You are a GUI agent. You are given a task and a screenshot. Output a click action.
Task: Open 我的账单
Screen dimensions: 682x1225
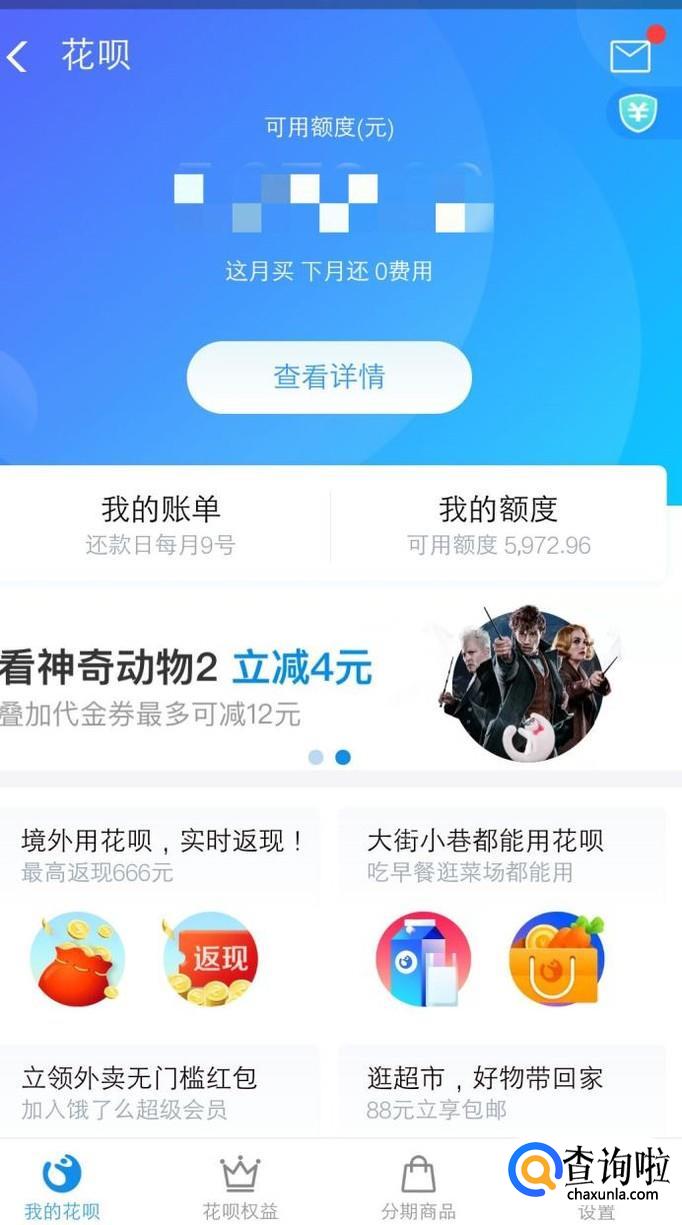pyautogui.click(x=160, y=525)
